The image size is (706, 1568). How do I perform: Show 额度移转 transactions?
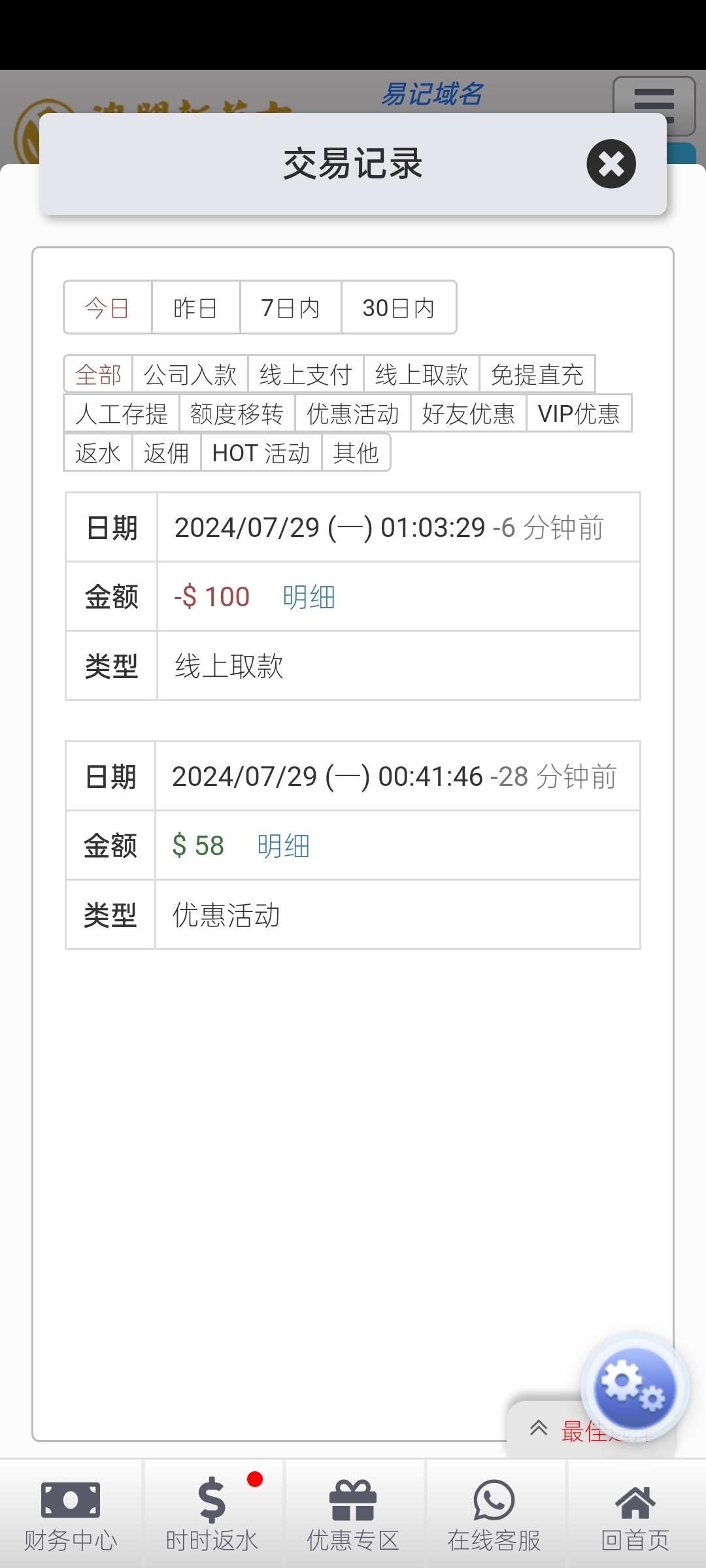click(237, 414)
